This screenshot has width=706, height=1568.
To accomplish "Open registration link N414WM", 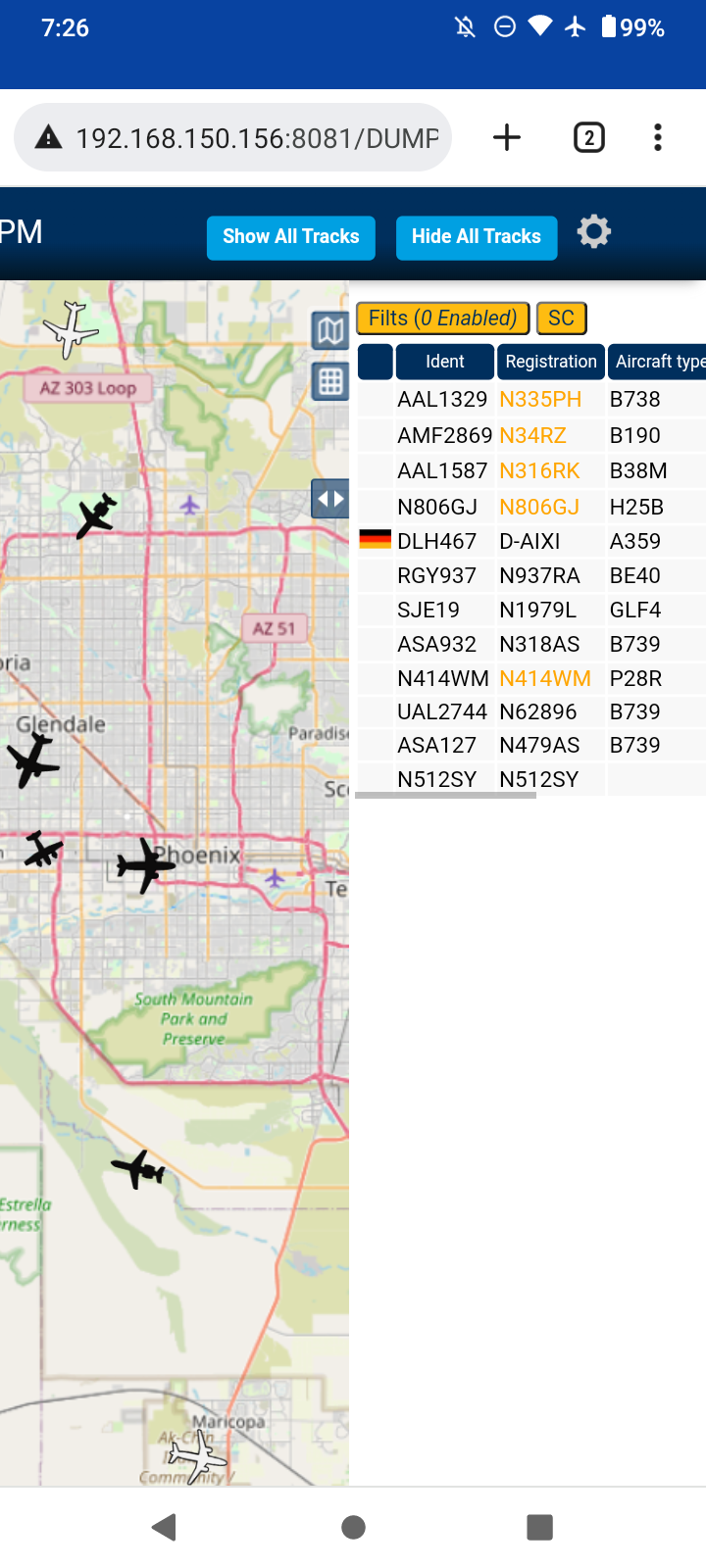I will click(x=545, y=678).
